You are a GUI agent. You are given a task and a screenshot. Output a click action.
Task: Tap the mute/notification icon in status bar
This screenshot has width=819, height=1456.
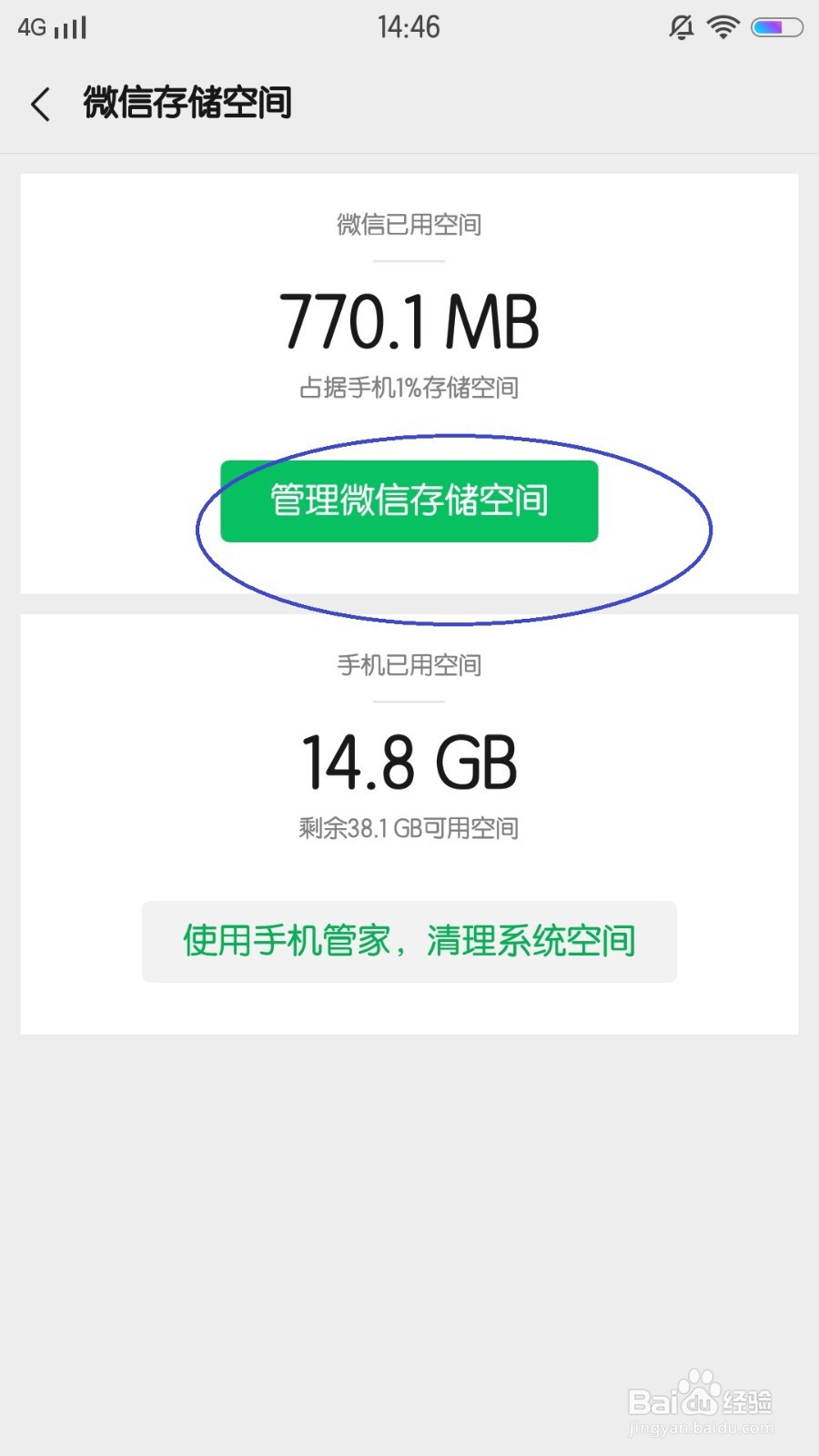(679, 27)
